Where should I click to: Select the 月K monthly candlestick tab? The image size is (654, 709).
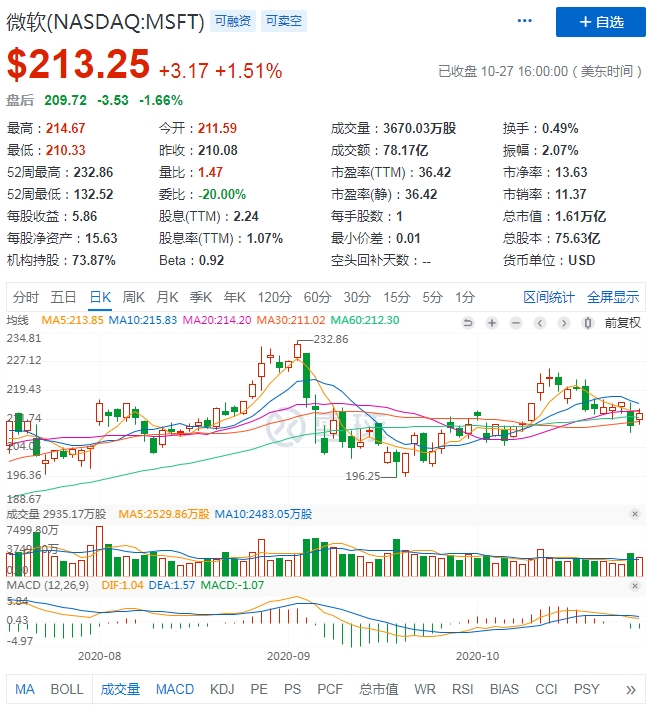(167, 297)
